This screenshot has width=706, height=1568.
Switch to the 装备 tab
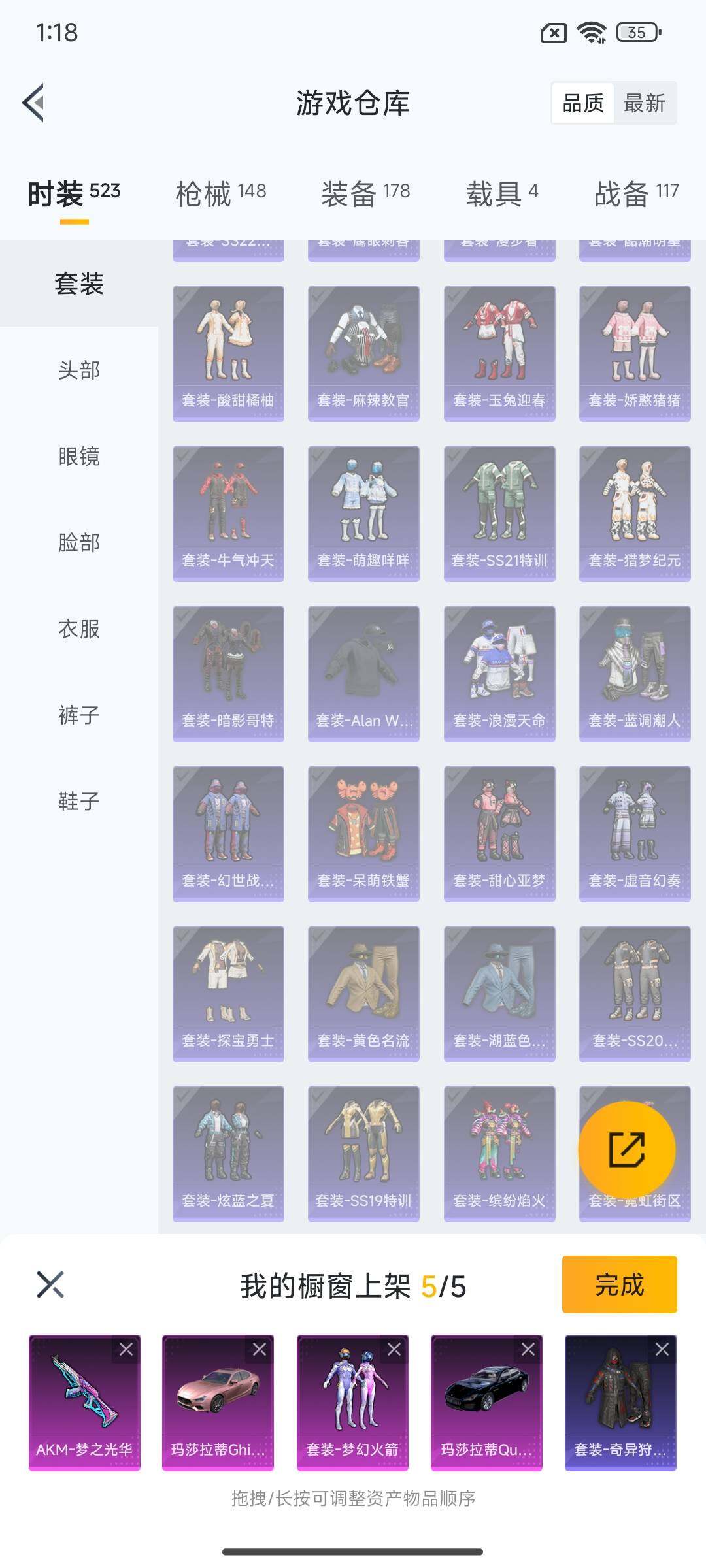[365, 194]
